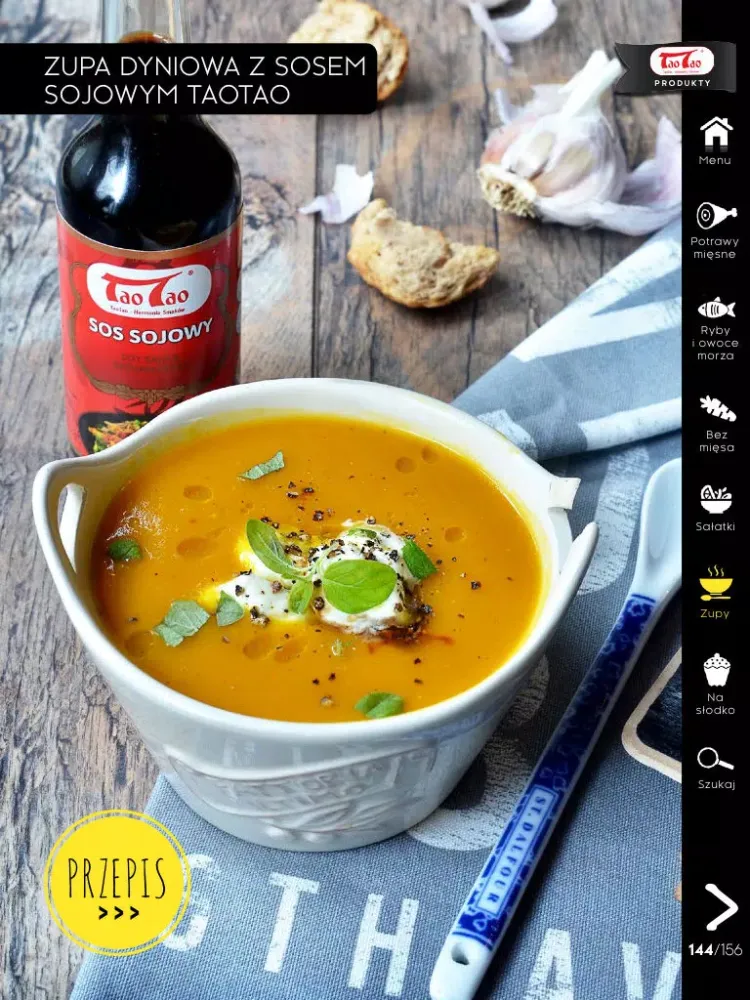Open Szukaj search
The height and width of the screenshot is (1000, 750).
click(715, 768)
